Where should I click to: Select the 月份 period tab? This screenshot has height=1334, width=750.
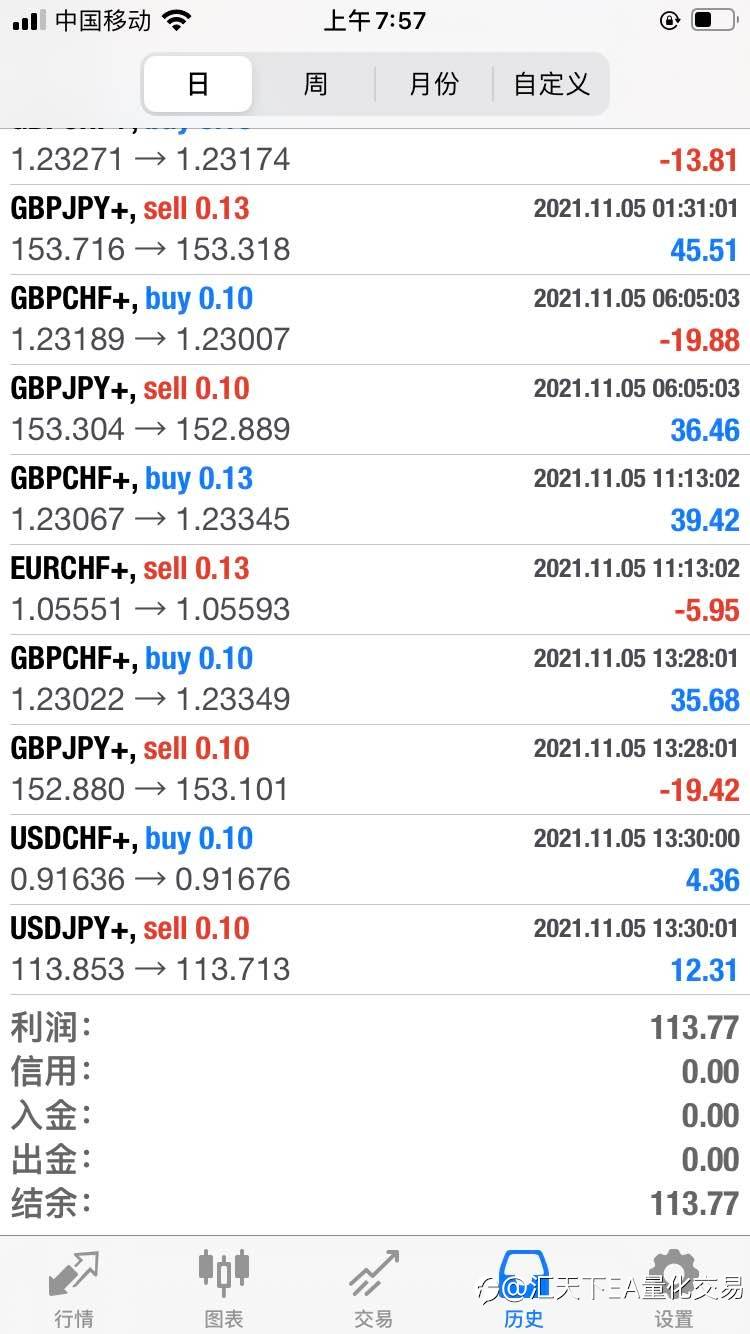(433, 84)
